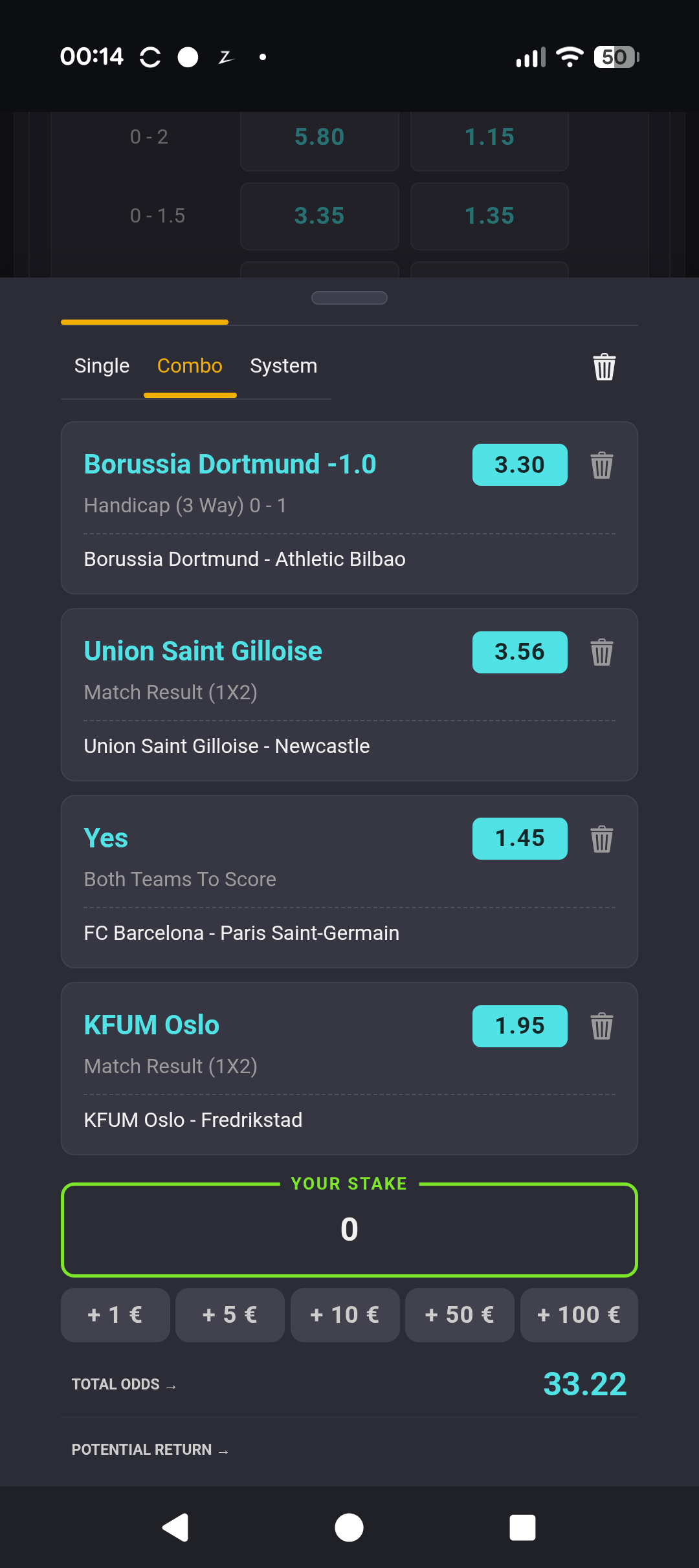699x1568 pixels.
Task: Increase stake by 10 €
Action: pyautogui.click(x=345, y=1315)
